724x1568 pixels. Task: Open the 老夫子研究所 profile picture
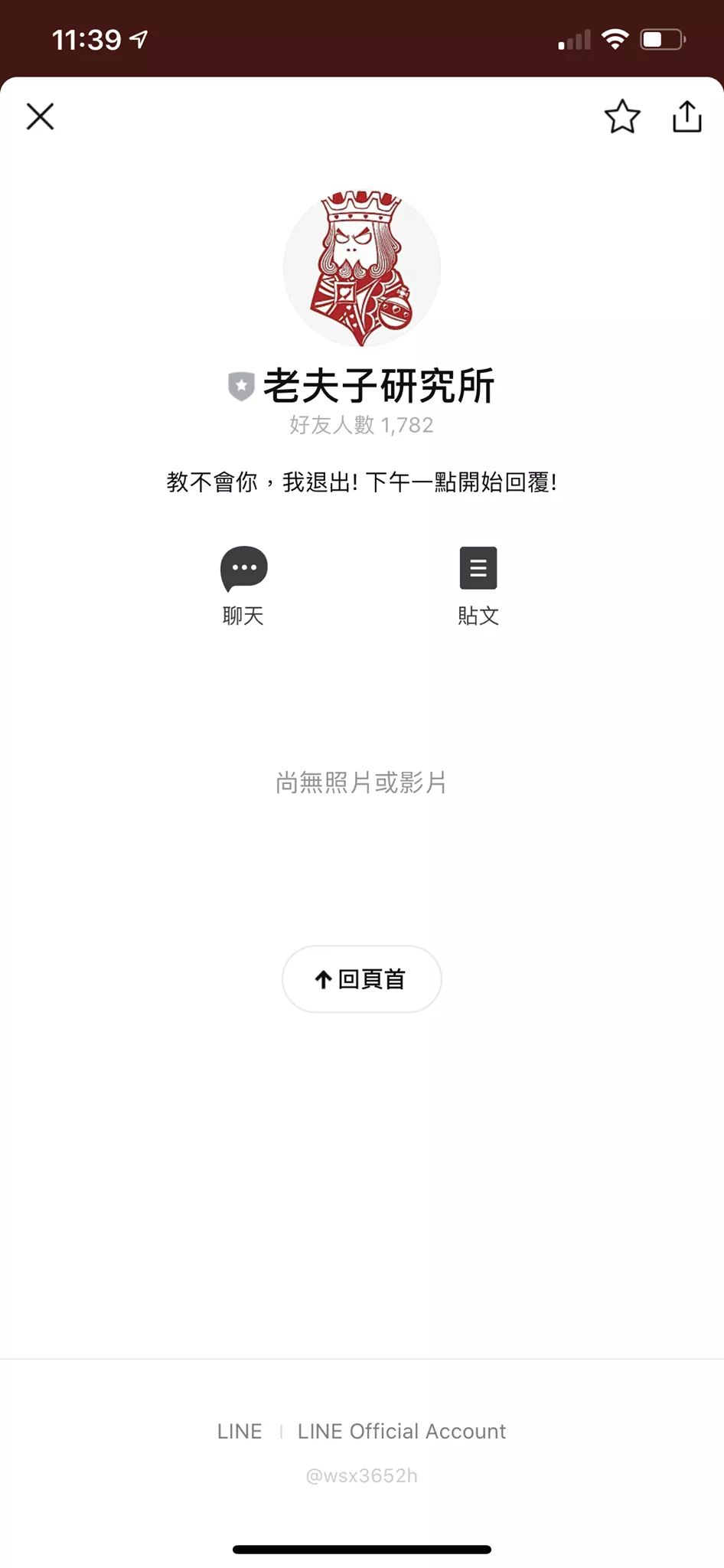click(x=362, y=267)
